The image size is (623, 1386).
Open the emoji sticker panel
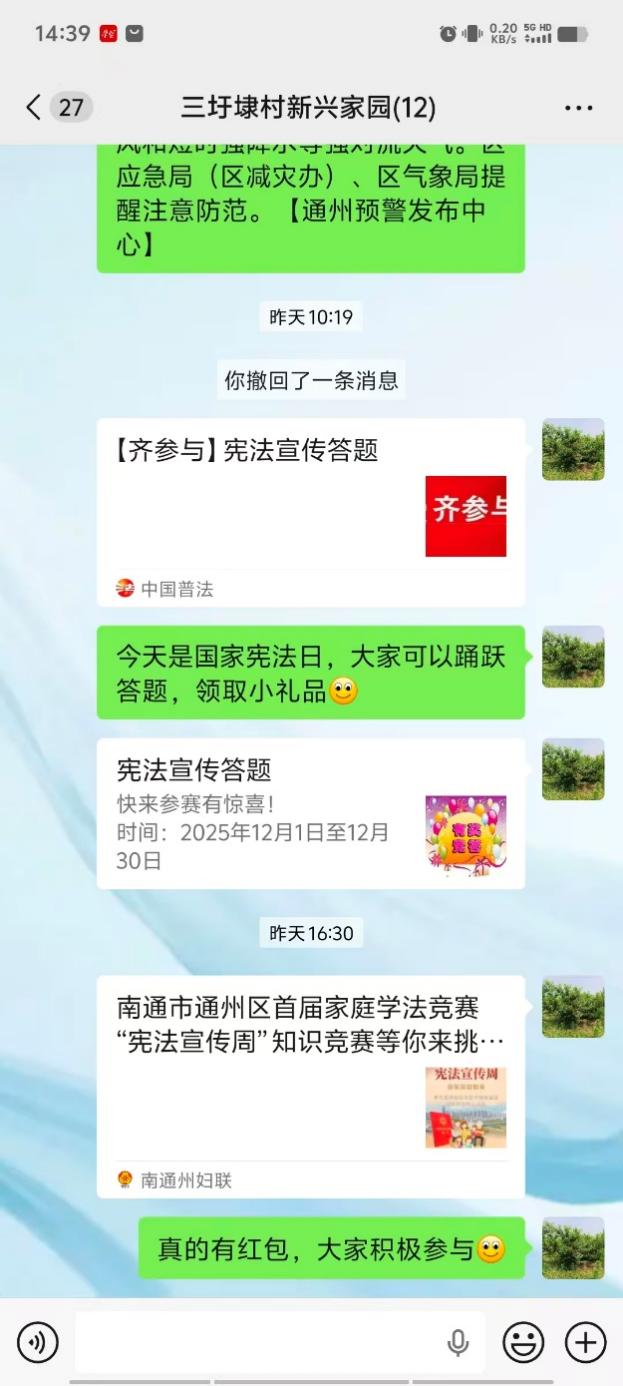pos(523,1342)
